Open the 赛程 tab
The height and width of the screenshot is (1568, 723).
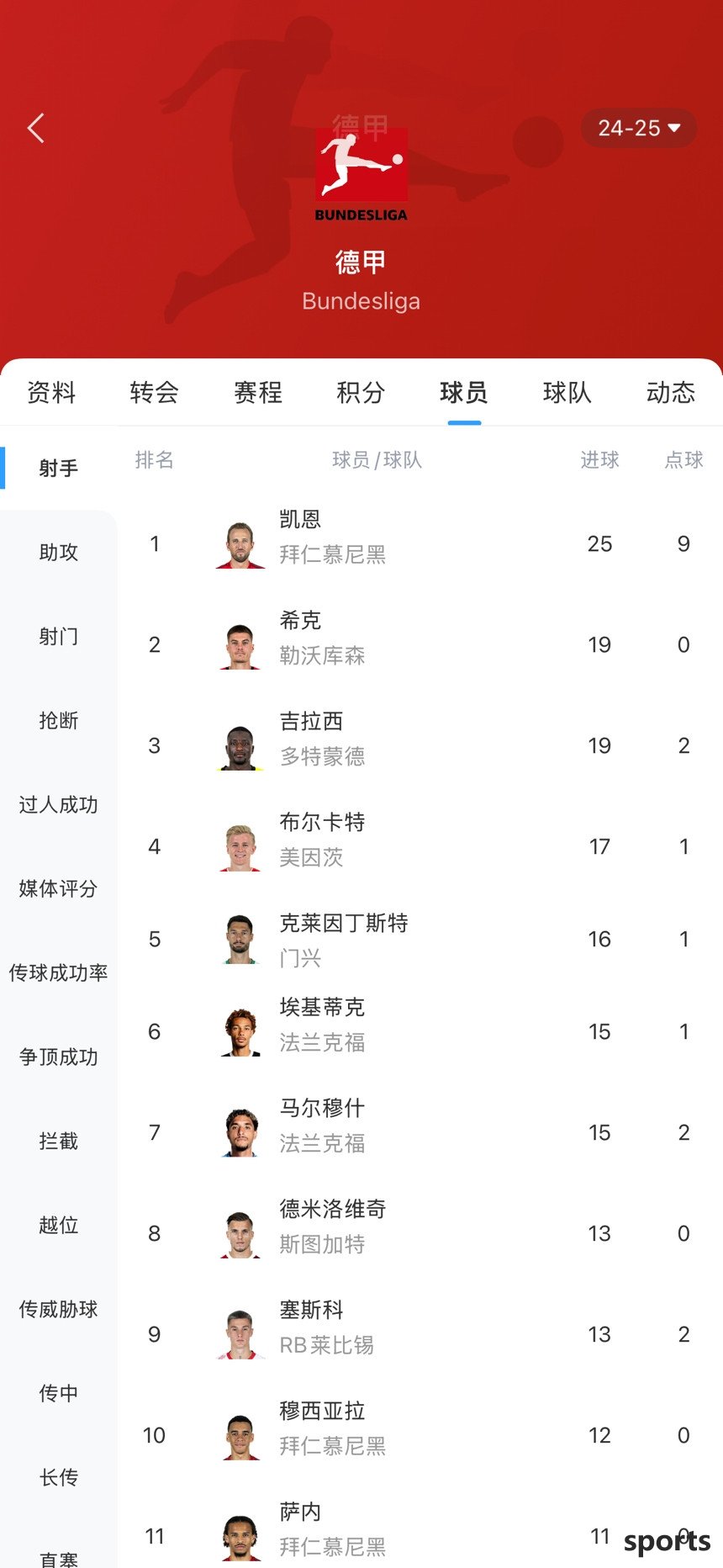pos(258,392)
